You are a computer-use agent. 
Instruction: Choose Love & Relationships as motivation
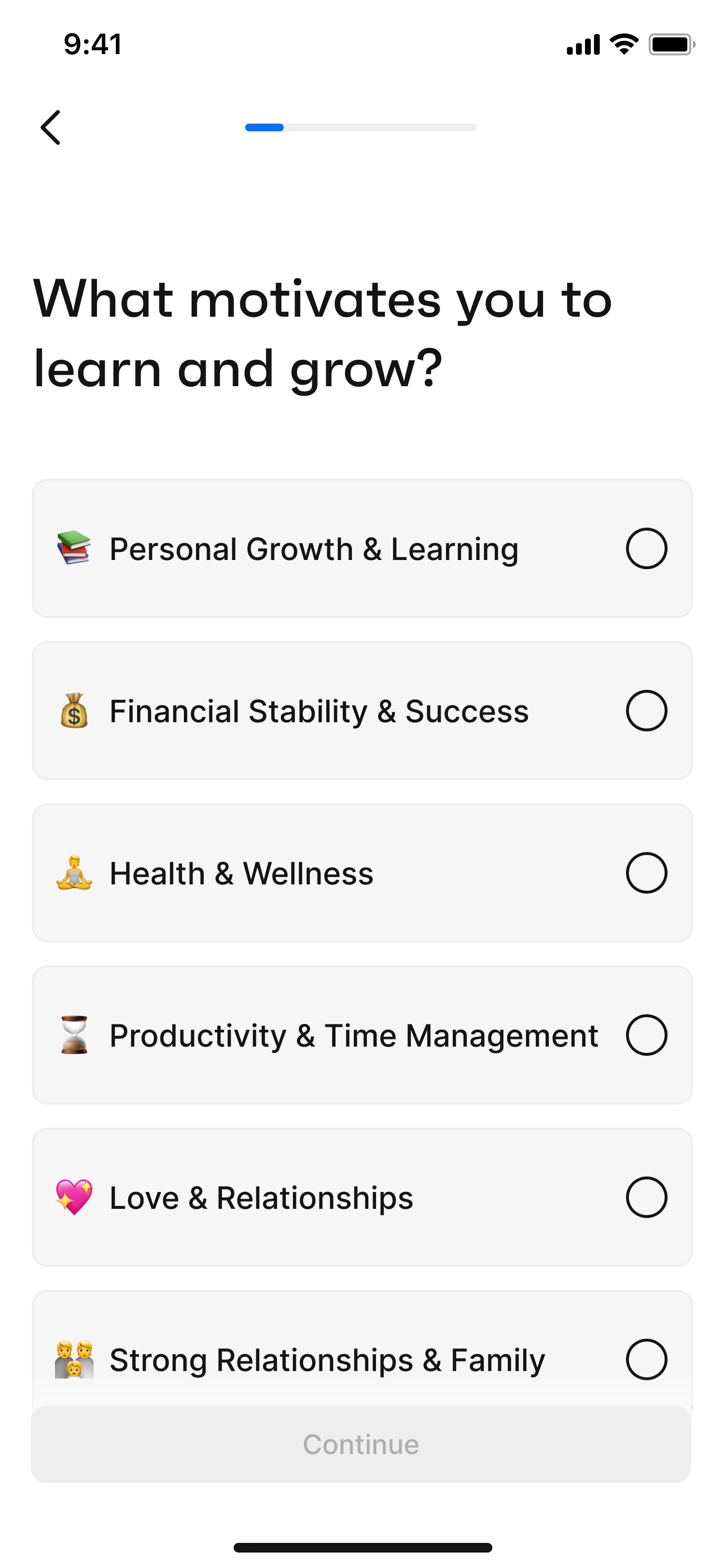[362, 1197]
